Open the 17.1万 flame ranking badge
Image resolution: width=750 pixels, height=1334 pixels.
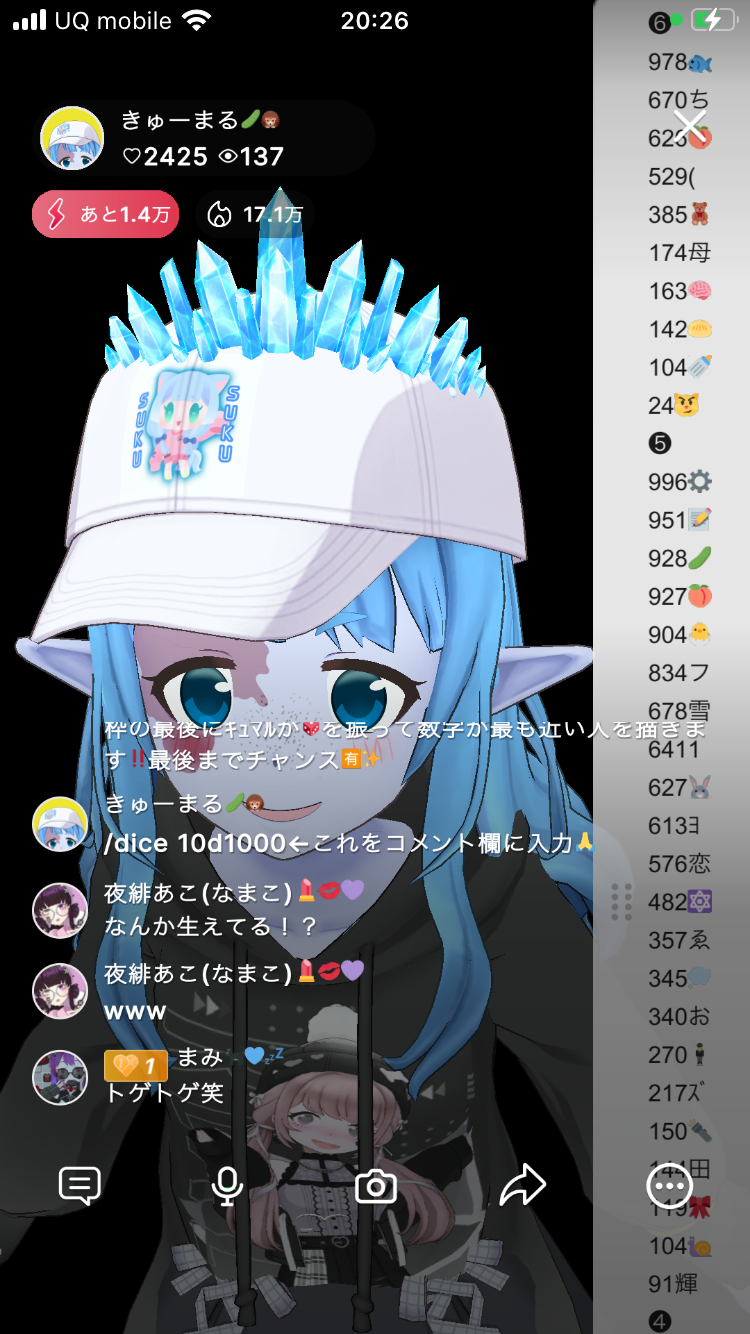tap(254, 214)
